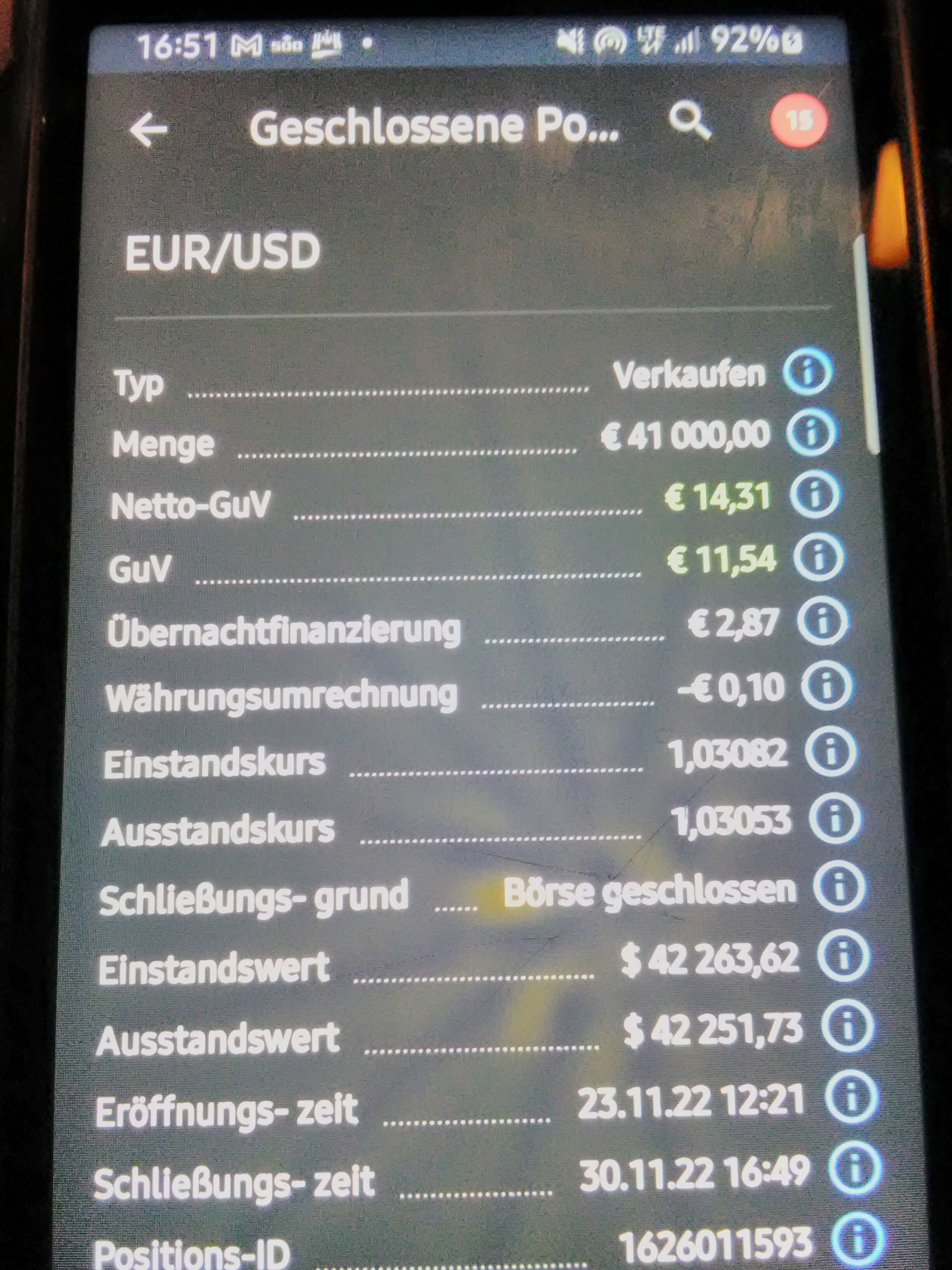Tap the info icon beside Menge
Screen dimensions: 952x1270
(811, 433)
